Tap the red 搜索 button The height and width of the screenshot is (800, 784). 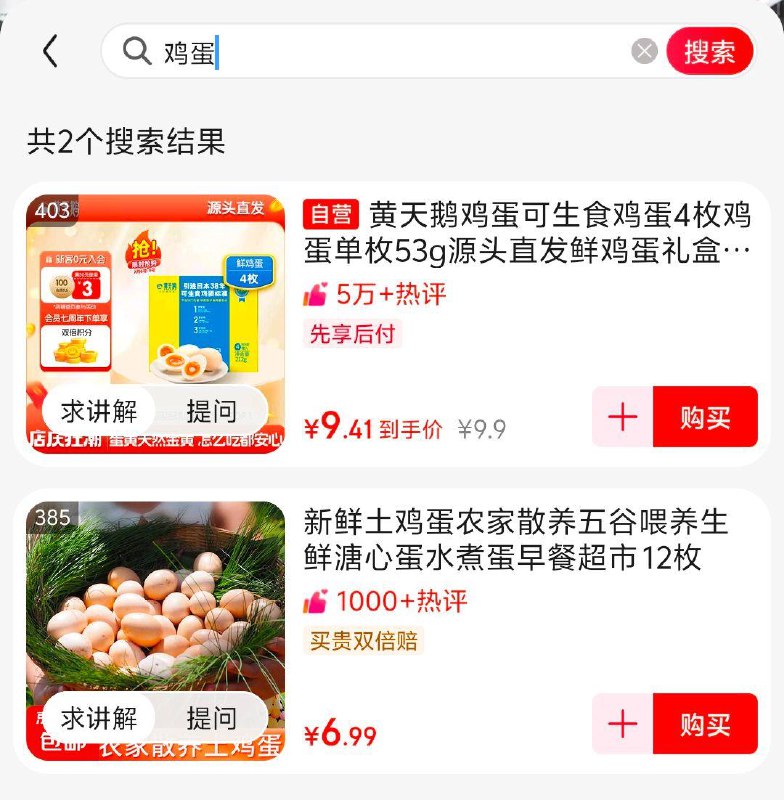tap(709, 51)
